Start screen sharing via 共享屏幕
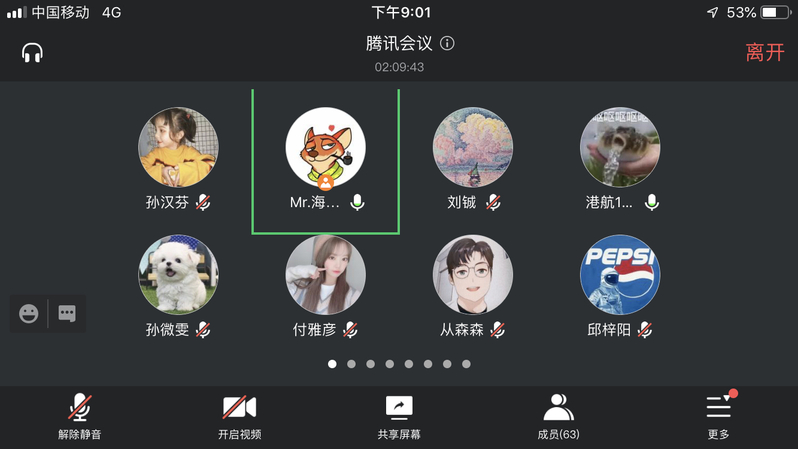Image resolution: width=798 pixels, height=449 pixels. [x=399, y=416]
